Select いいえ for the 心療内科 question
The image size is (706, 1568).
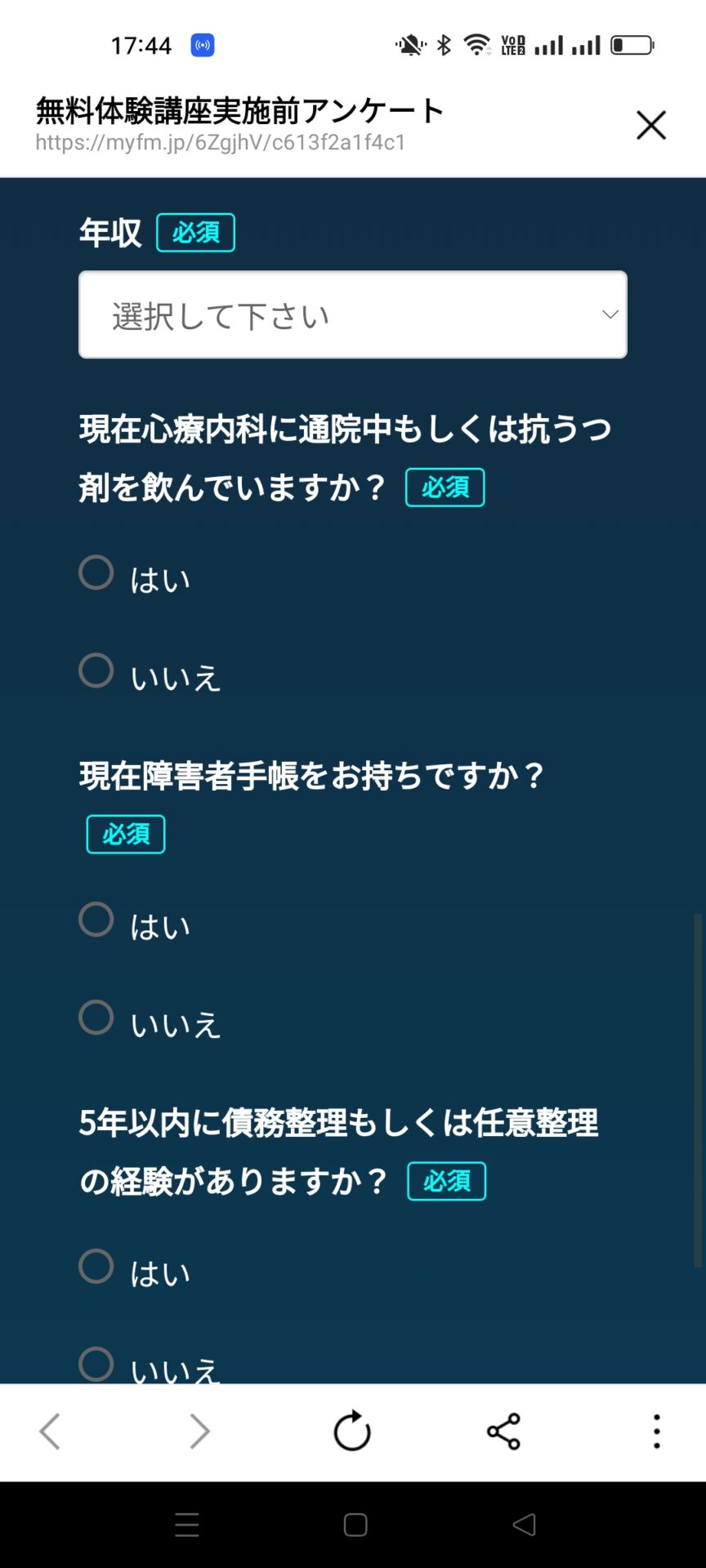pyautogui.click(x=96, y=670)
